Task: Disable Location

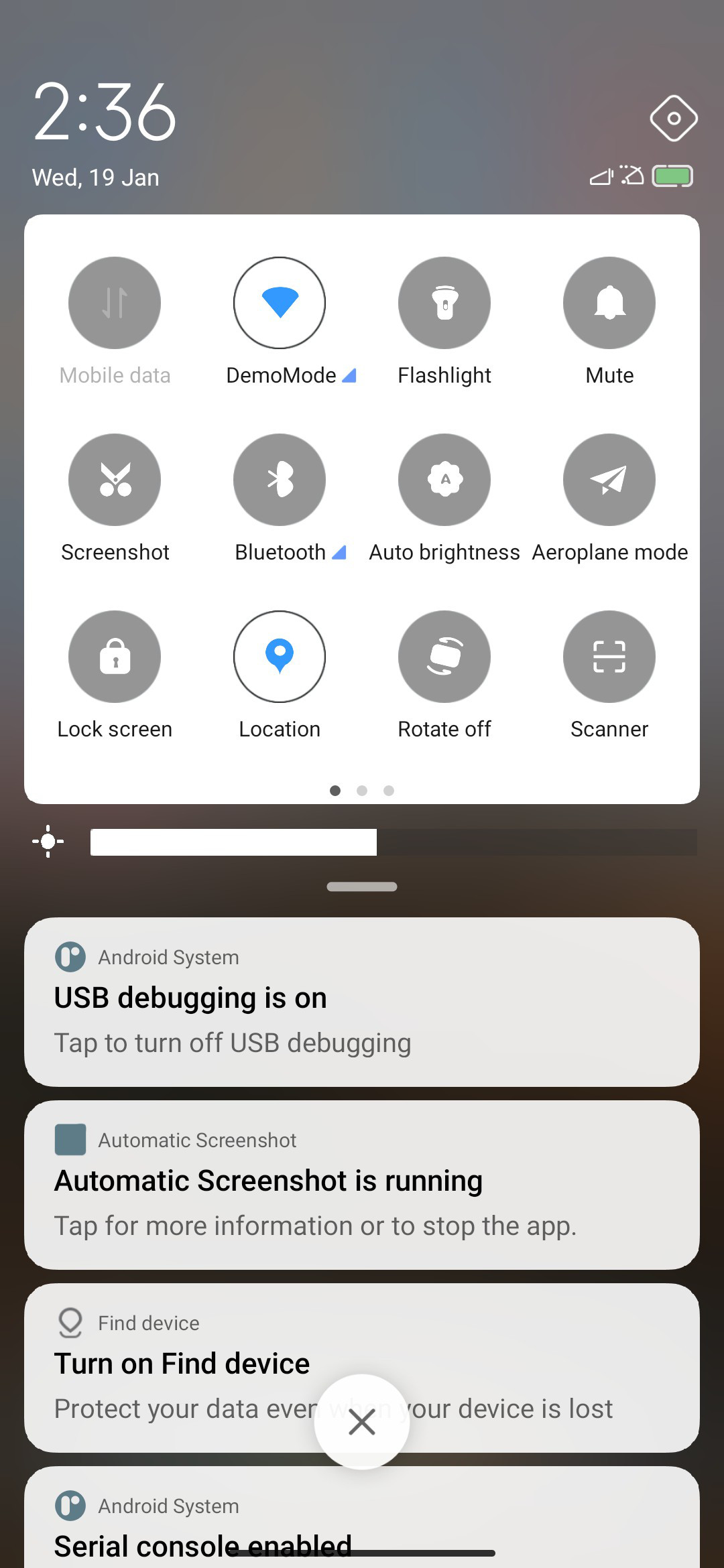Action: click(280, 657)
